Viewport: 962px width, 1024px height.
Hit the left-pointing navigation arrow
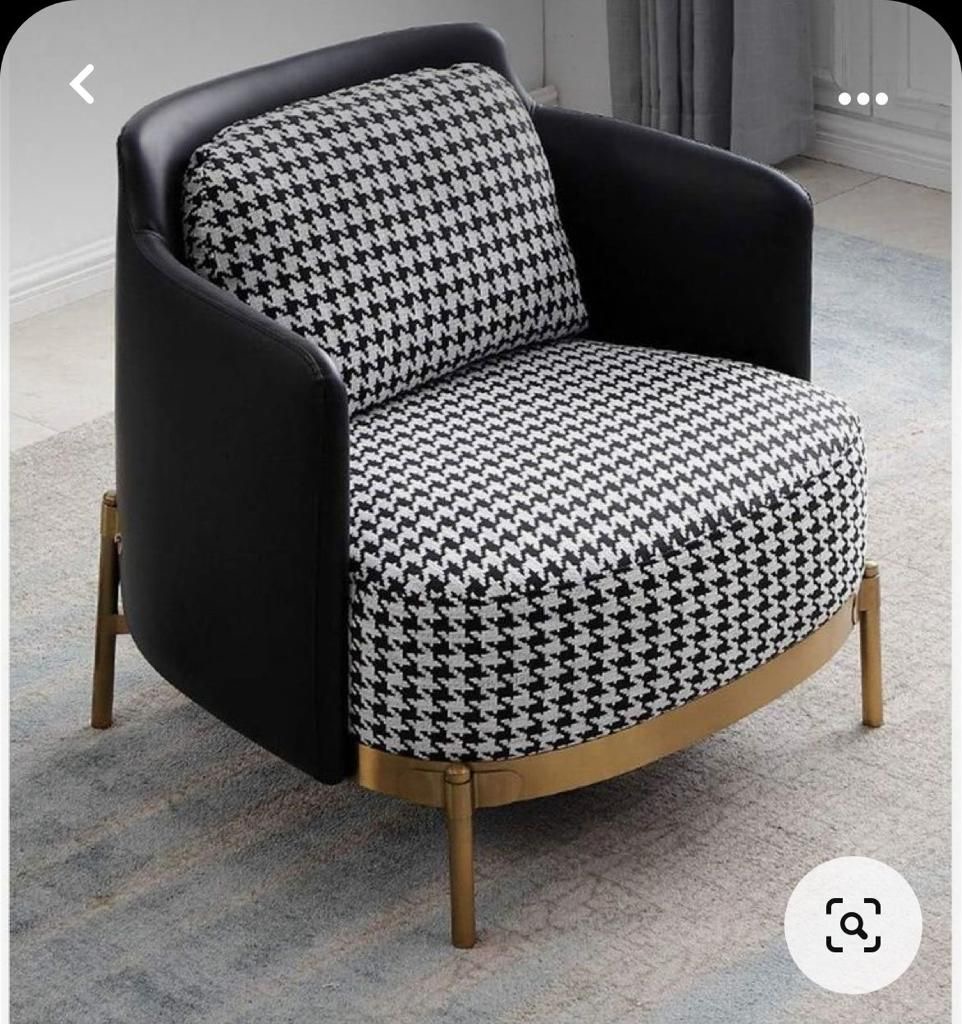[x=83, y=84]
